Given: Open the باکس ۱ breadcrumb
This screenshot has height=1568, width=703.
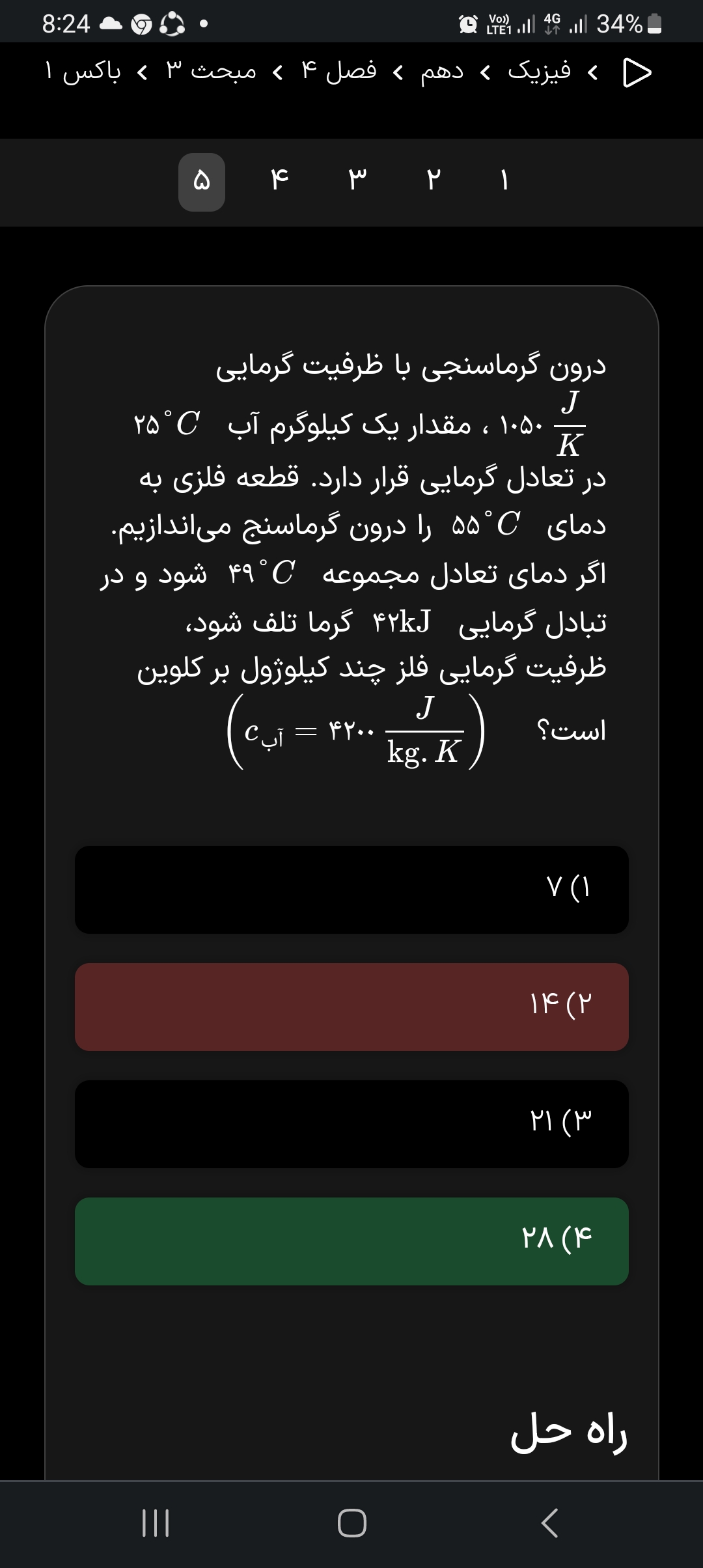Looking at the screenshot, I should pos(83,71).
